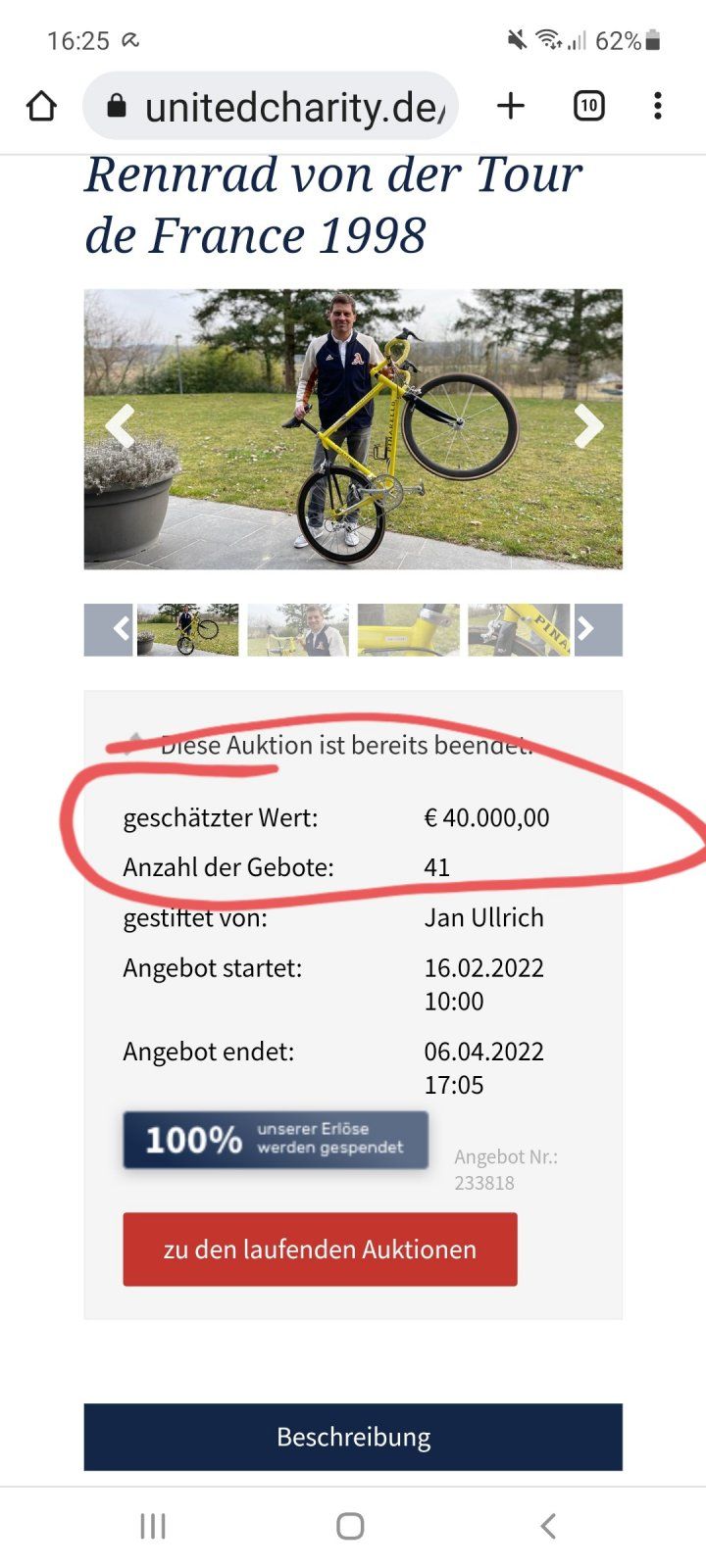This screenshot has height=1568, width=706.
Task: Show the previous photo in the gallery
Action: 120,426
